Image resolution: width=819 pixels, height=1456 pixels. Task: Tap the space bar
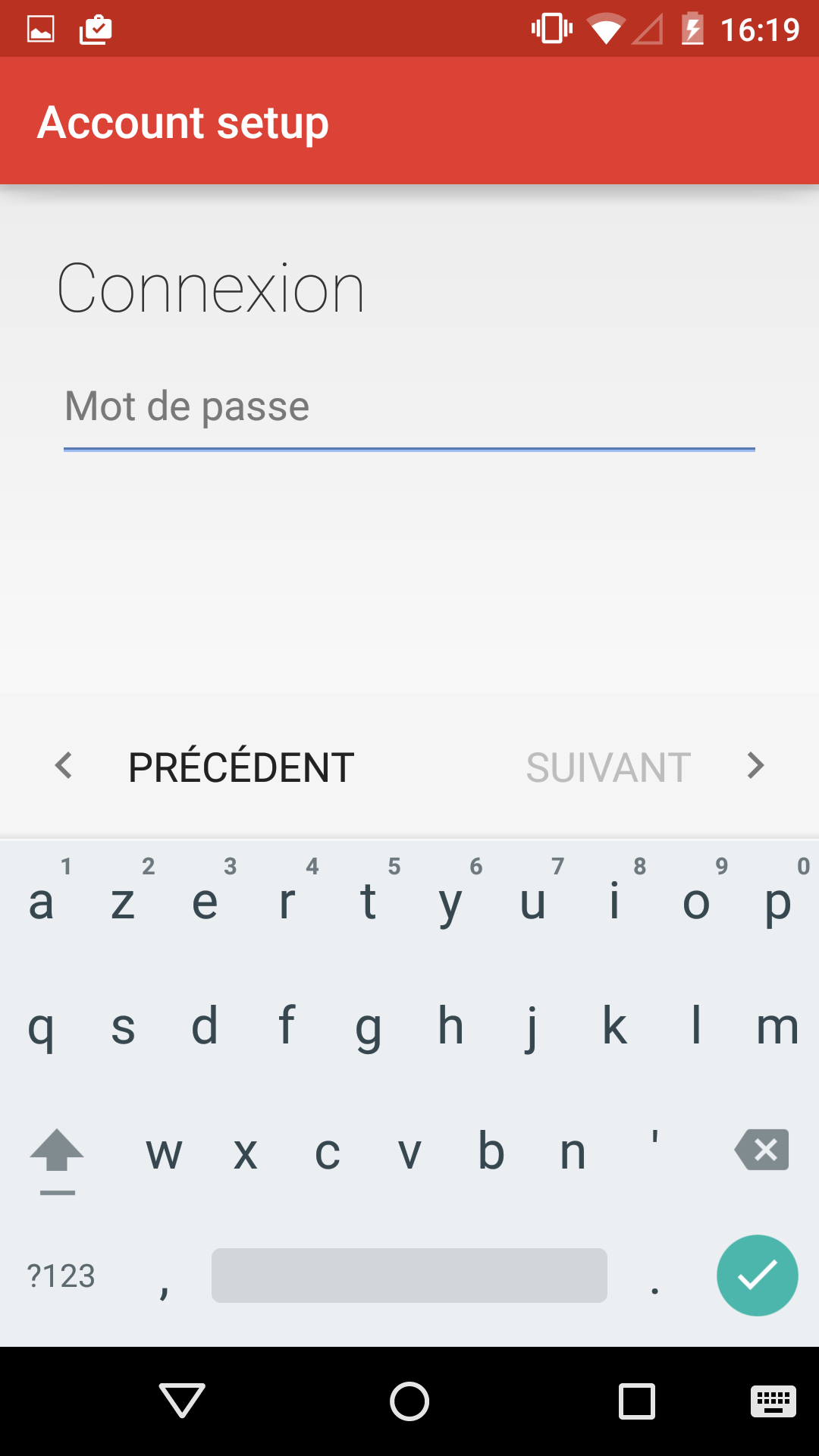click(x=409, y=1276)
